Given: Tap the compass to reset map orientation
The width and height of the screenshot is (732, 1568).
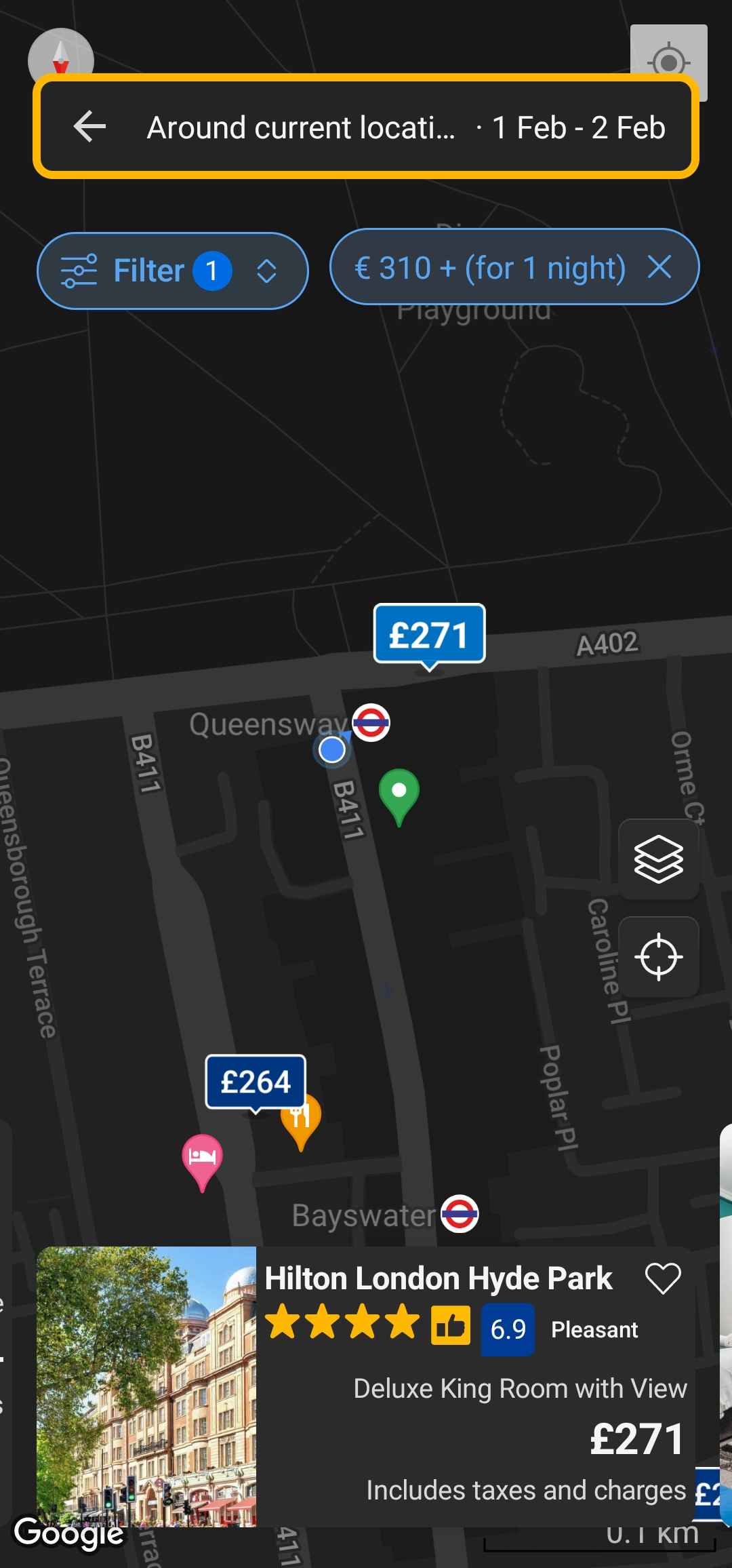Looking at the screenshot, I should 61,58.
